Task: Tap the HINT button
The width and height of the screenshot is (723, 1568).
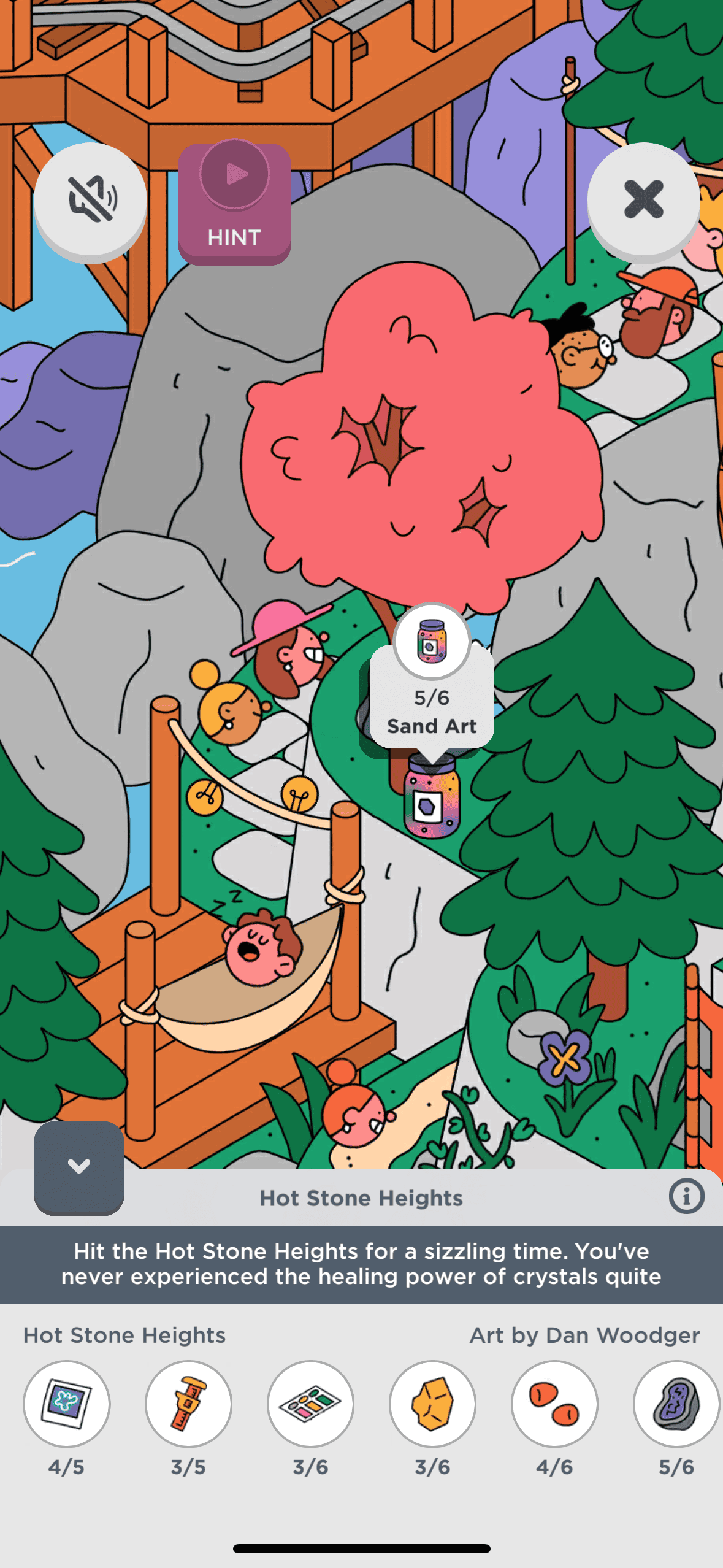Action: pyautogui.click(x=234, y=204)
